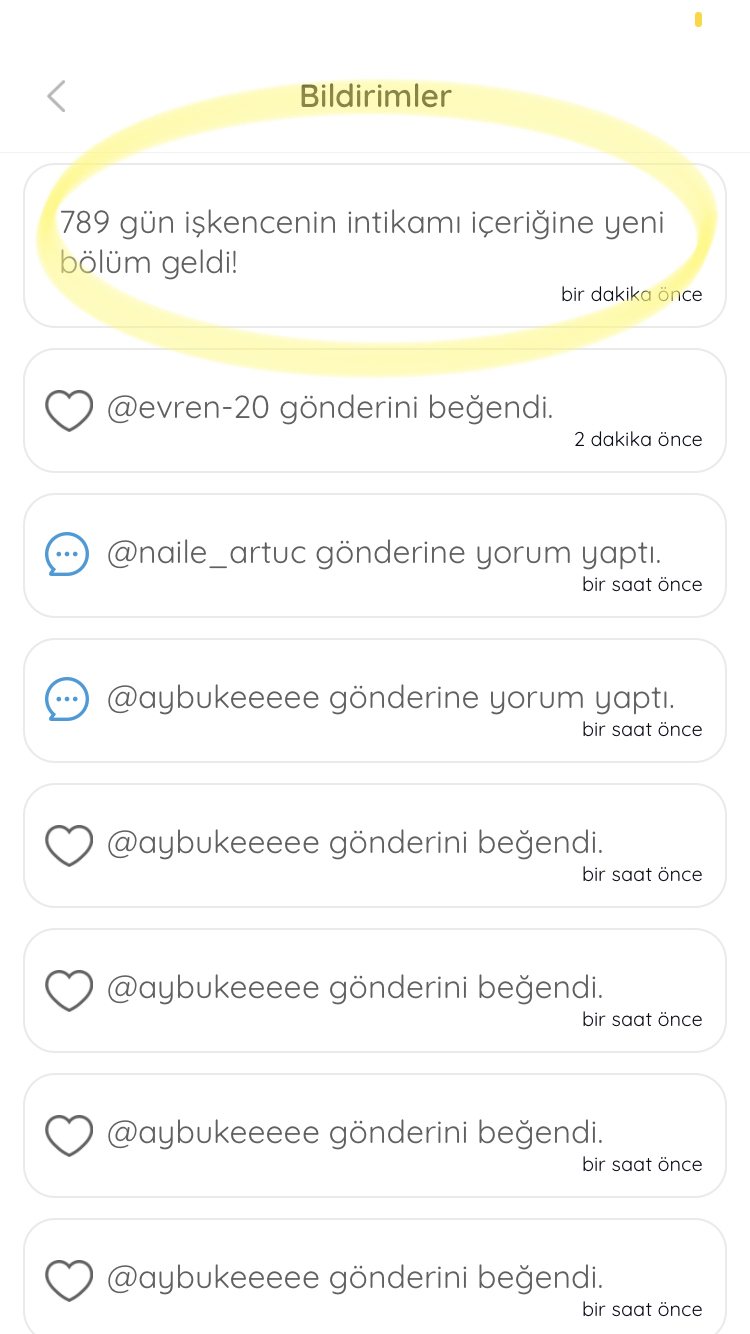Go back using the top-left arrow
750x1334 pixels.
click(56, 96)
